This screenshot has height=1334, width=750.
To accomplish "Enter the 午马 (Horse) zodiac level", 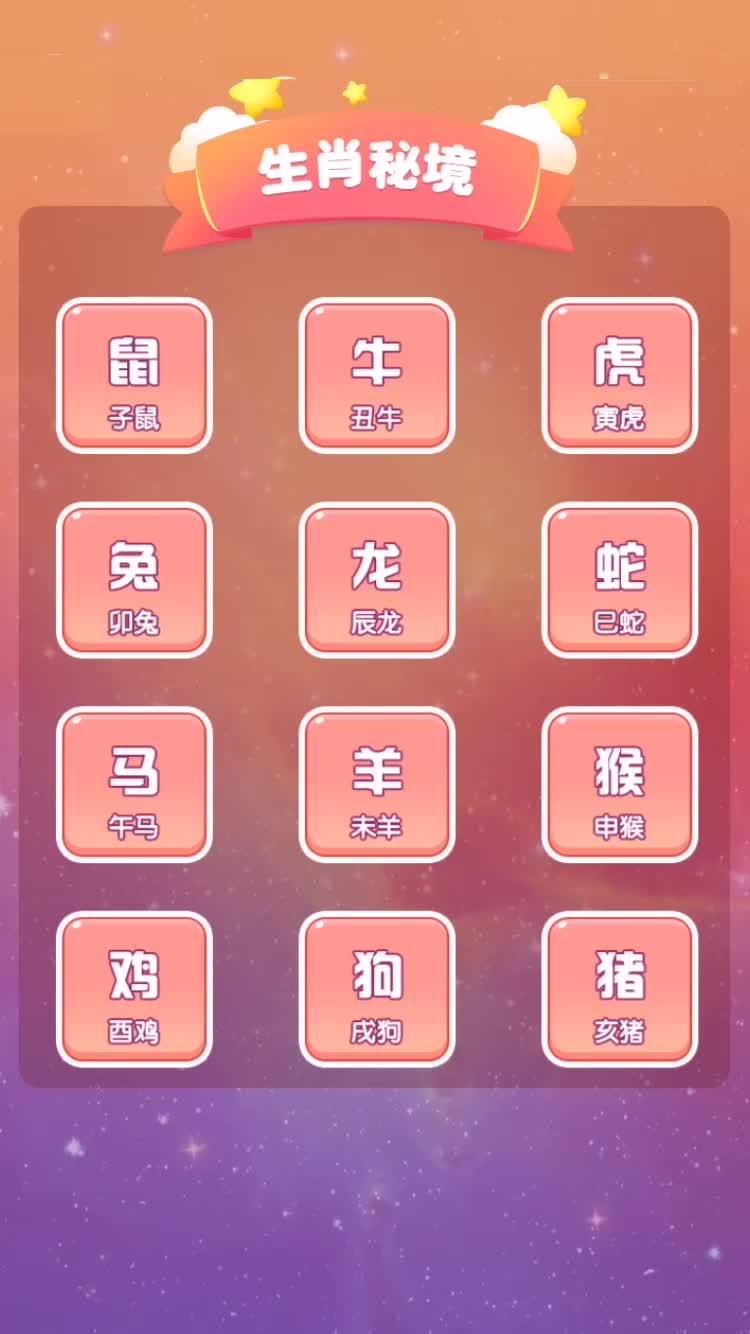I will (x=134, y=785).
